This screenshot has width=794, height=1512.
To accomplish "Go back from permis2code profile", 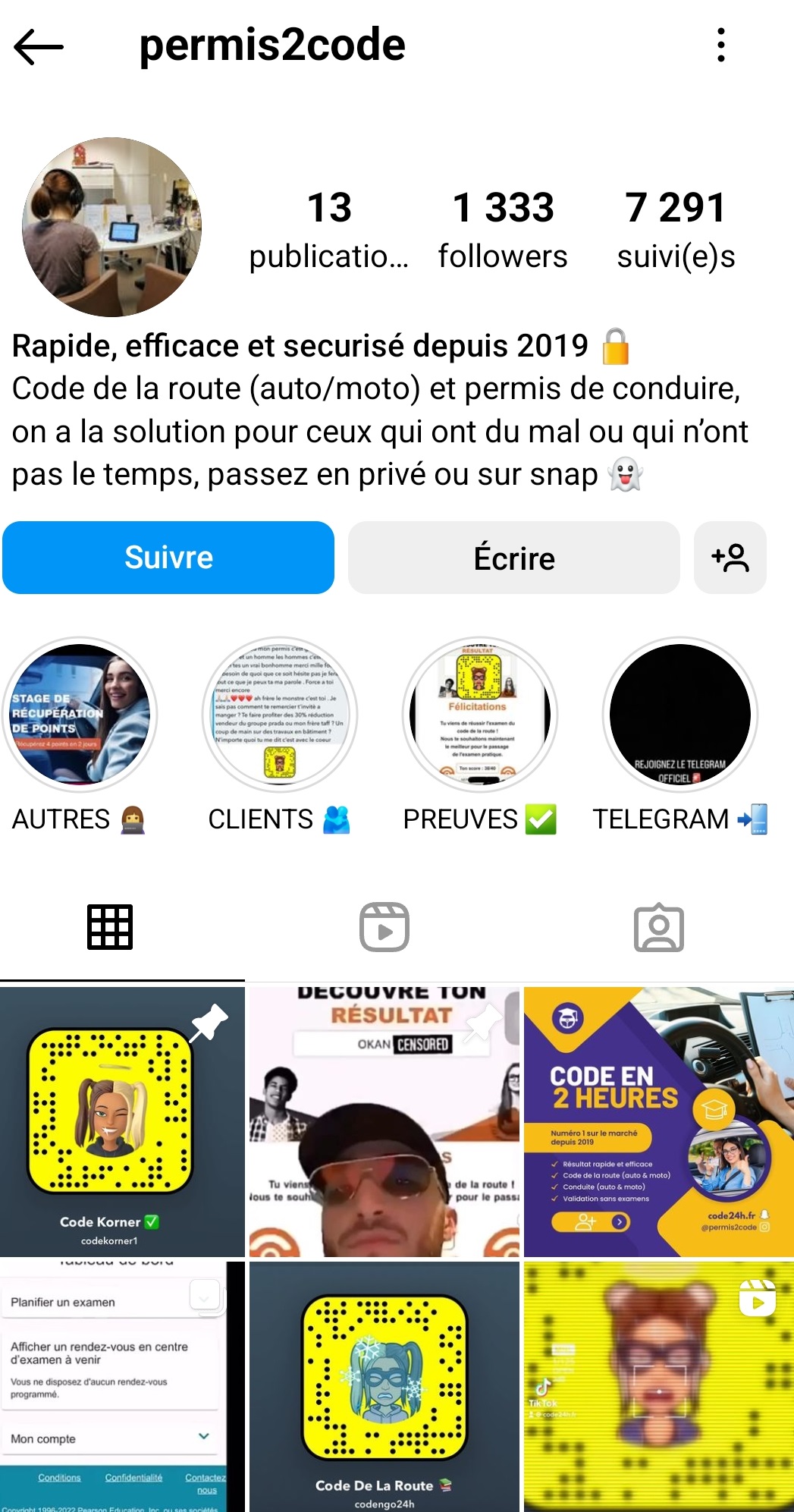I will (x=38, y=46).
